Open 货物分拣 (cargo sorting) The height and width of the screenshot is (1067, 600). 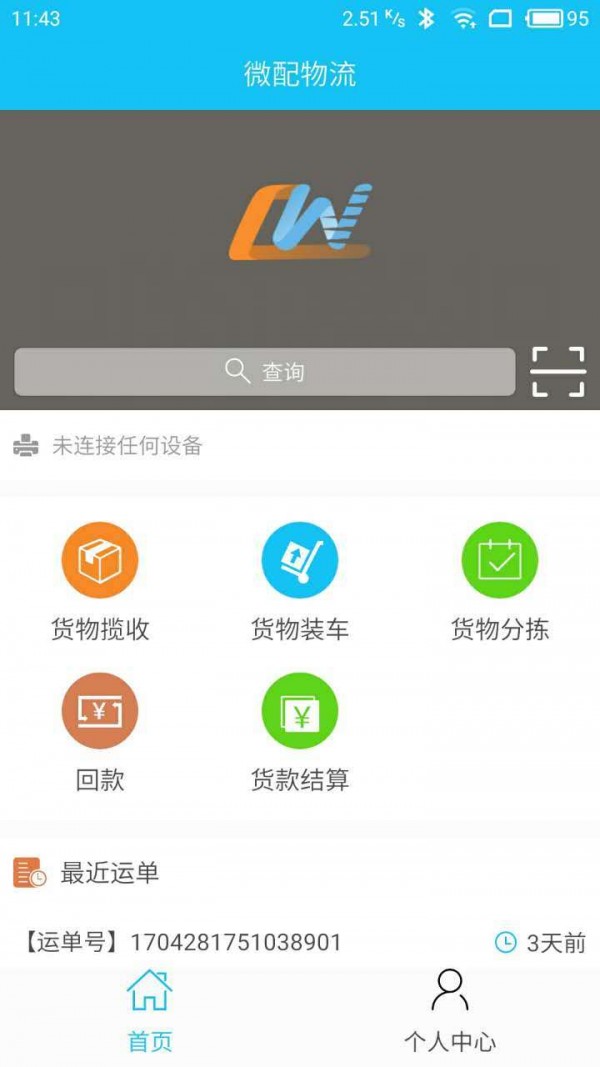[x=500, y=561]
